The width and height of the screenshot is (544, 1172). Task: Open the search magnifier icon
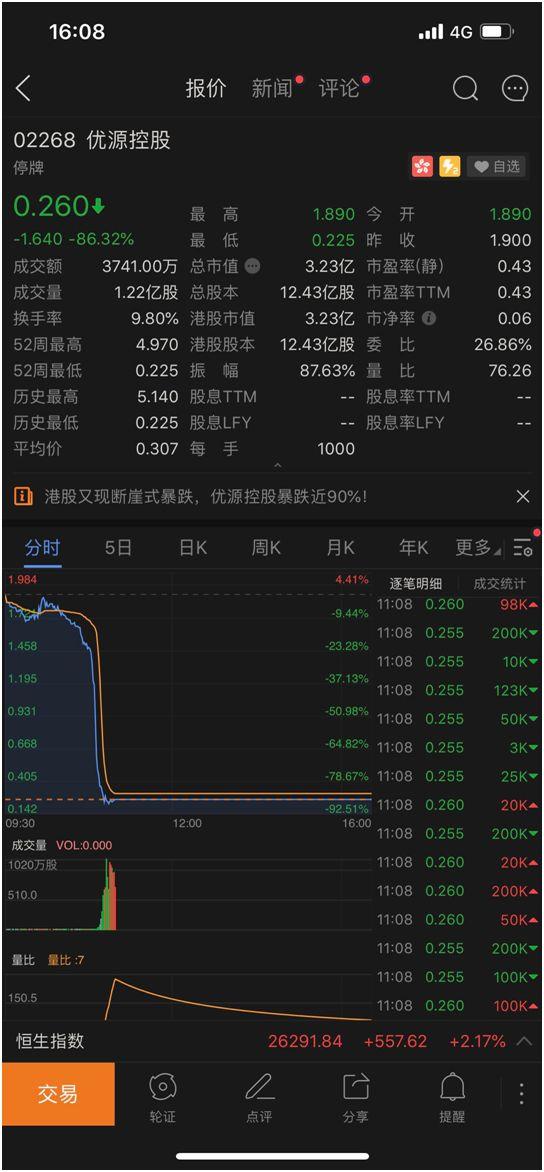coord(466,89)
